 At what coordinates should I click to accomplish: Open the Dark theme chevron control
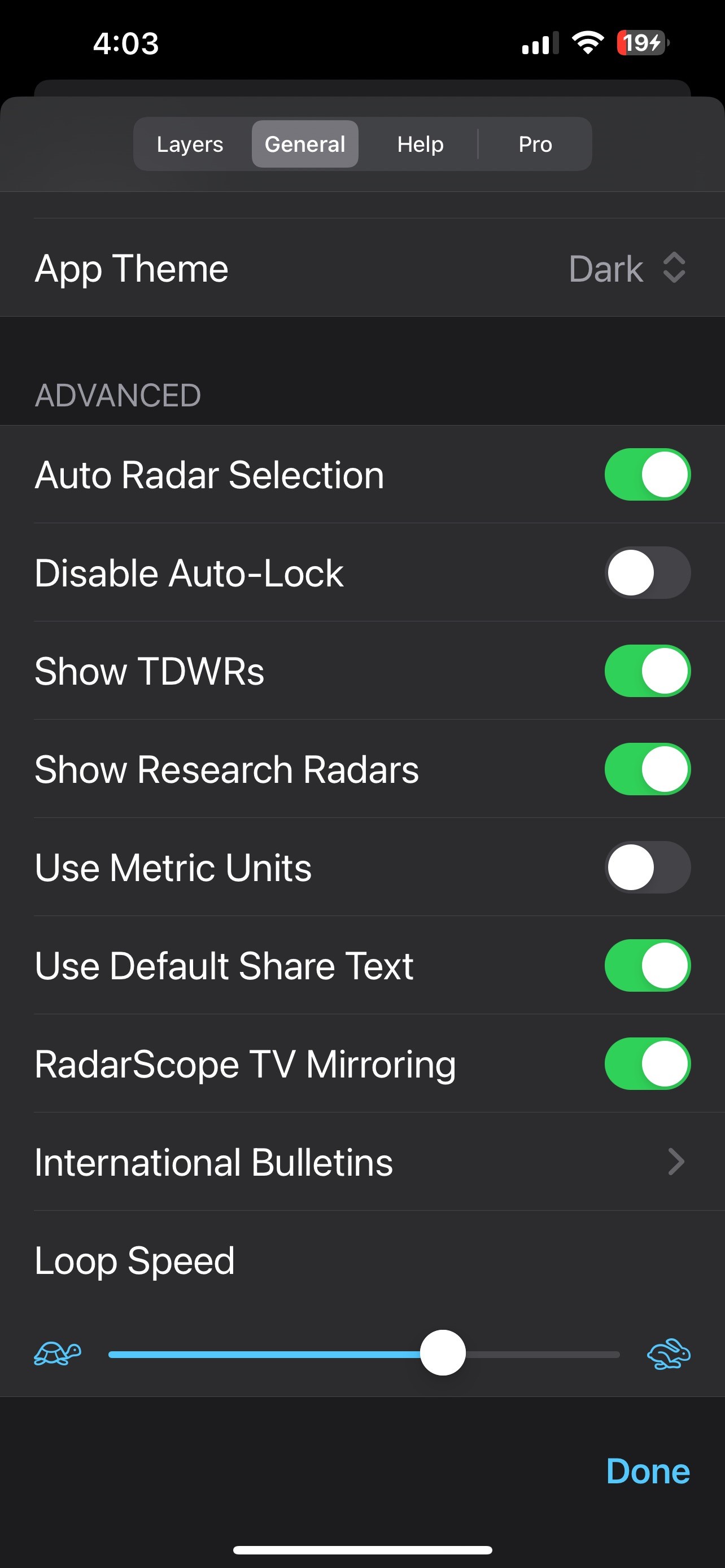672,268
